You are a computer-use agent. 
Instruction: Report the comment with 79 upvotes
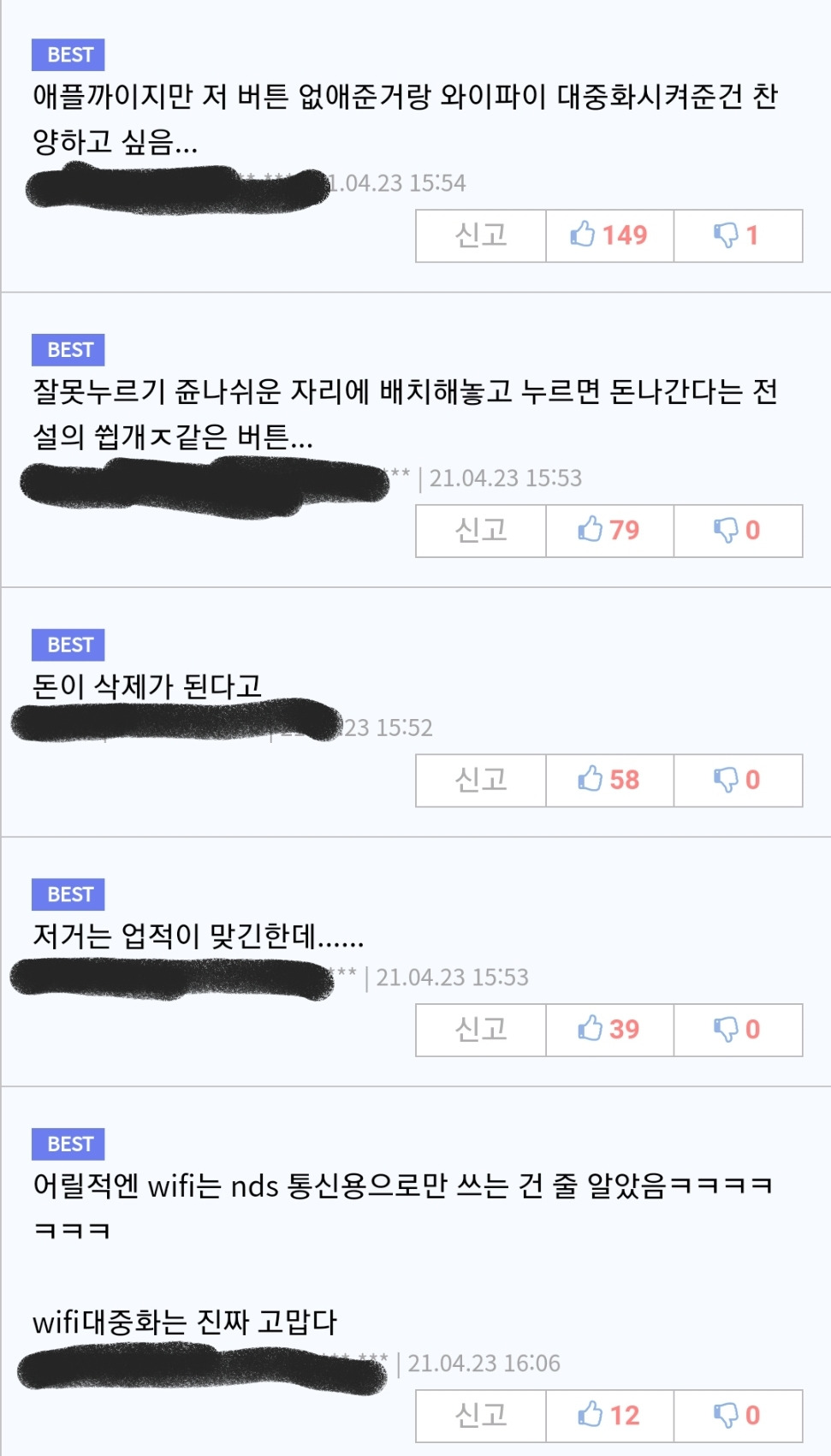tap(481, 531)
